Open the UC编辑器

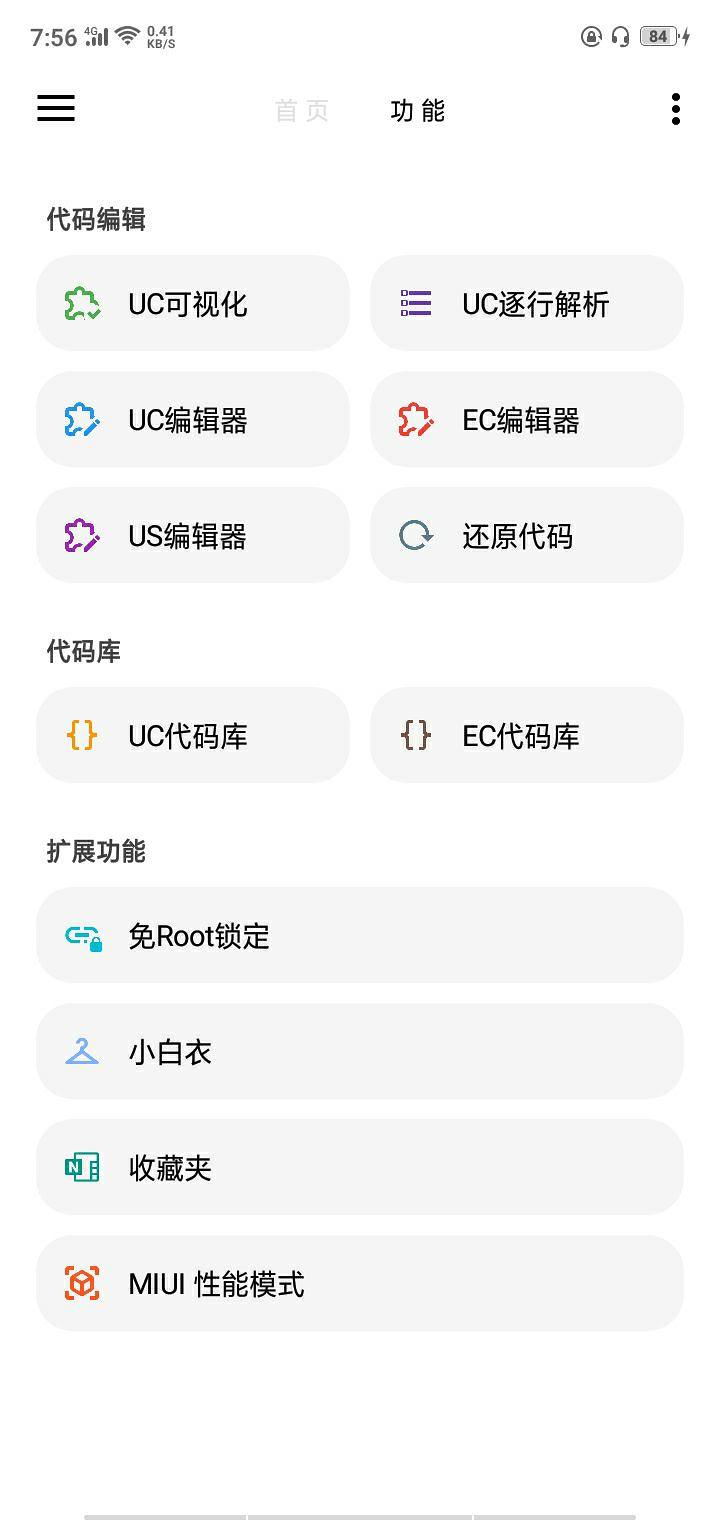click(193, 419)
